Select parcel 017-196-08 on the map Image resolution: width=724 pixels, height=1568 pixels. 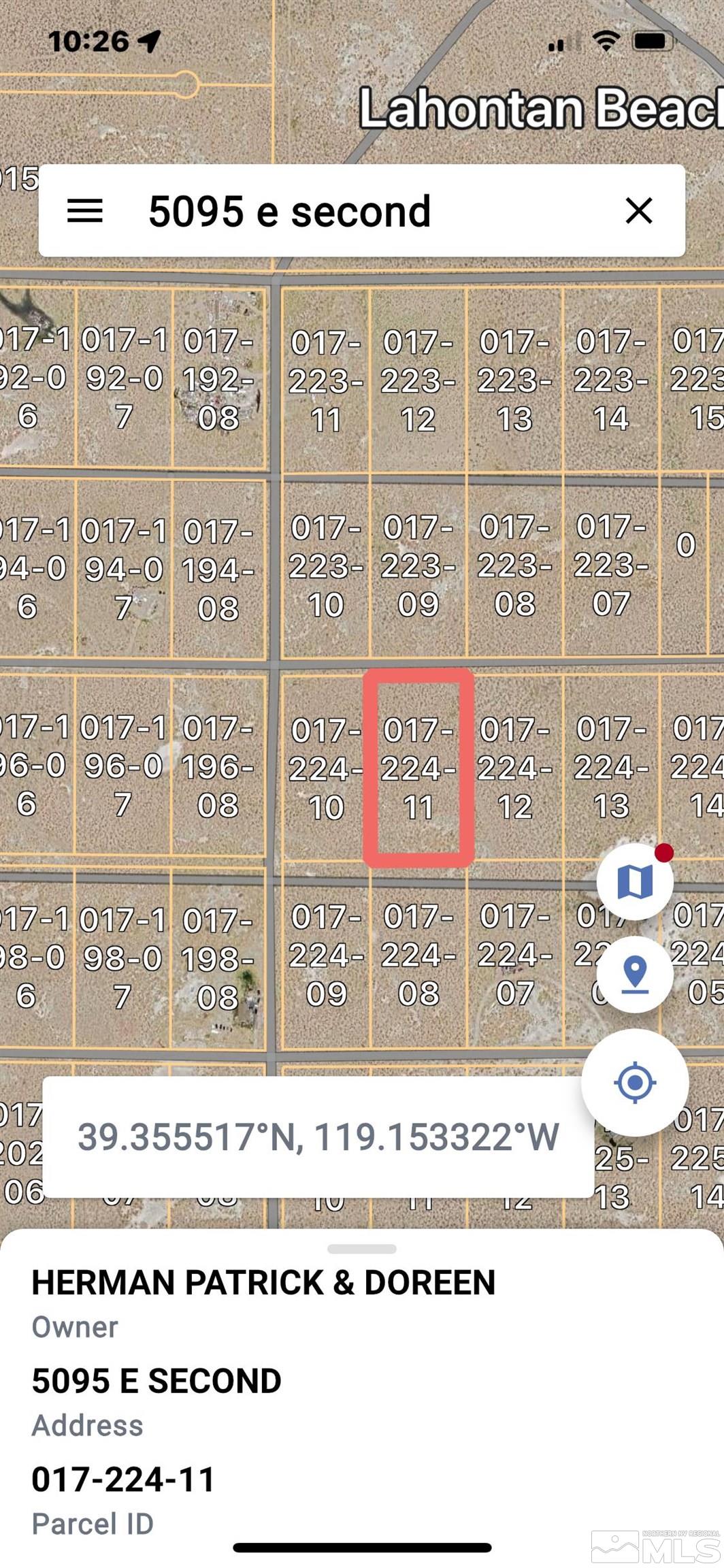(218, 768)
